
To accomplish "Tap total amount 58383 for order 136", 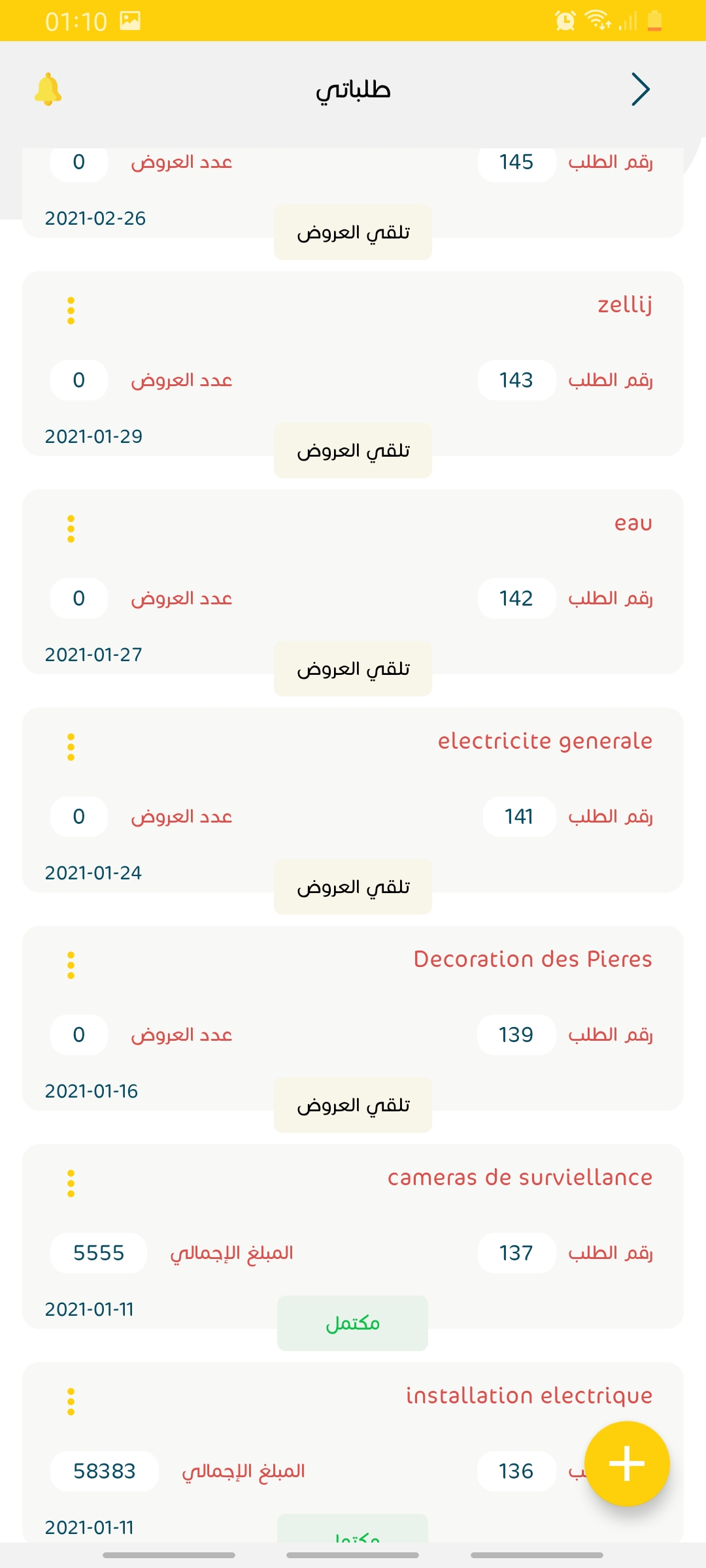I will (103, 1470).
